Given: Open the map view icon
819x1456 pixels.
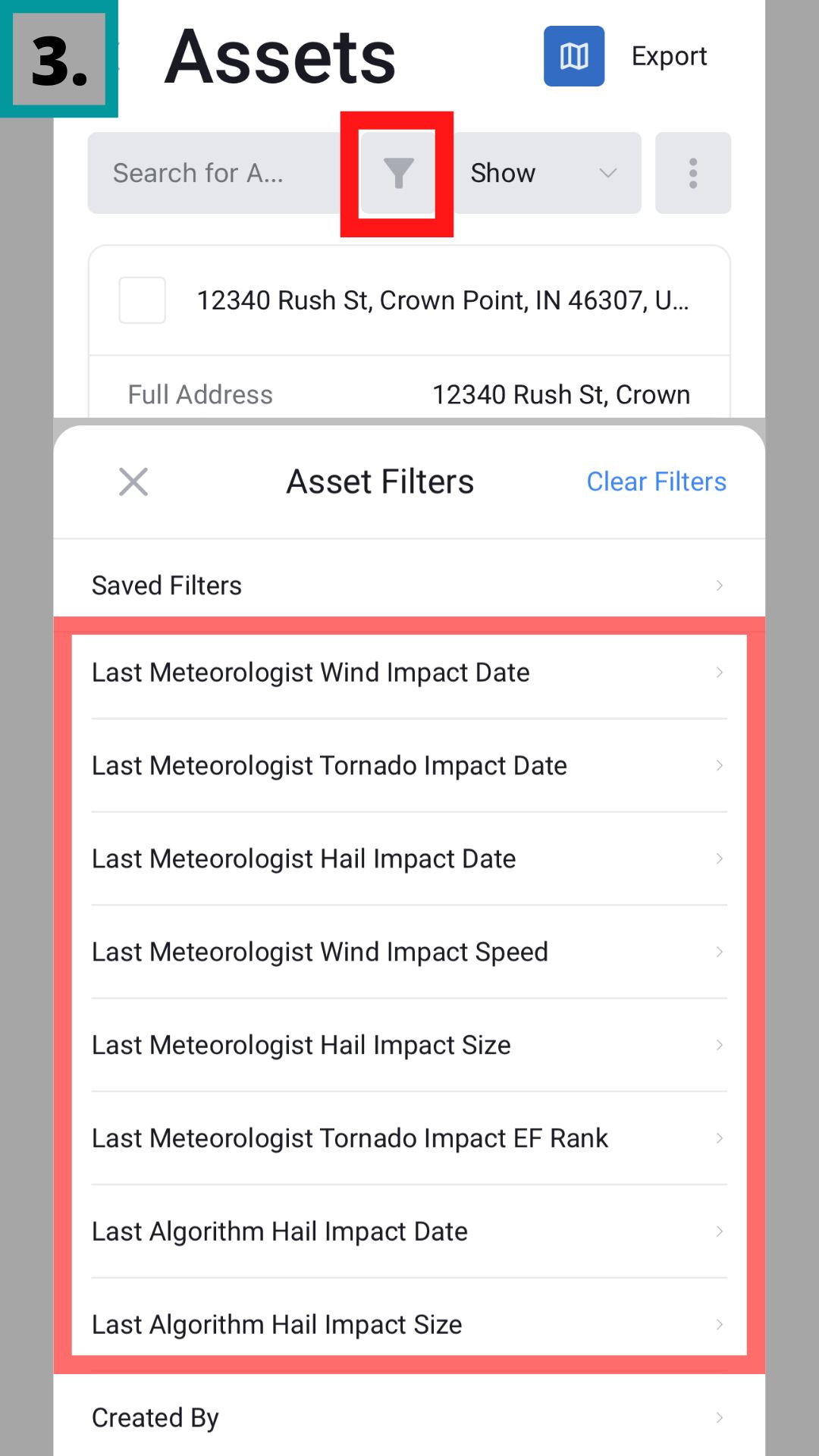Looking at the screenshot, I should pyautogui.click(x=573, y=56).
